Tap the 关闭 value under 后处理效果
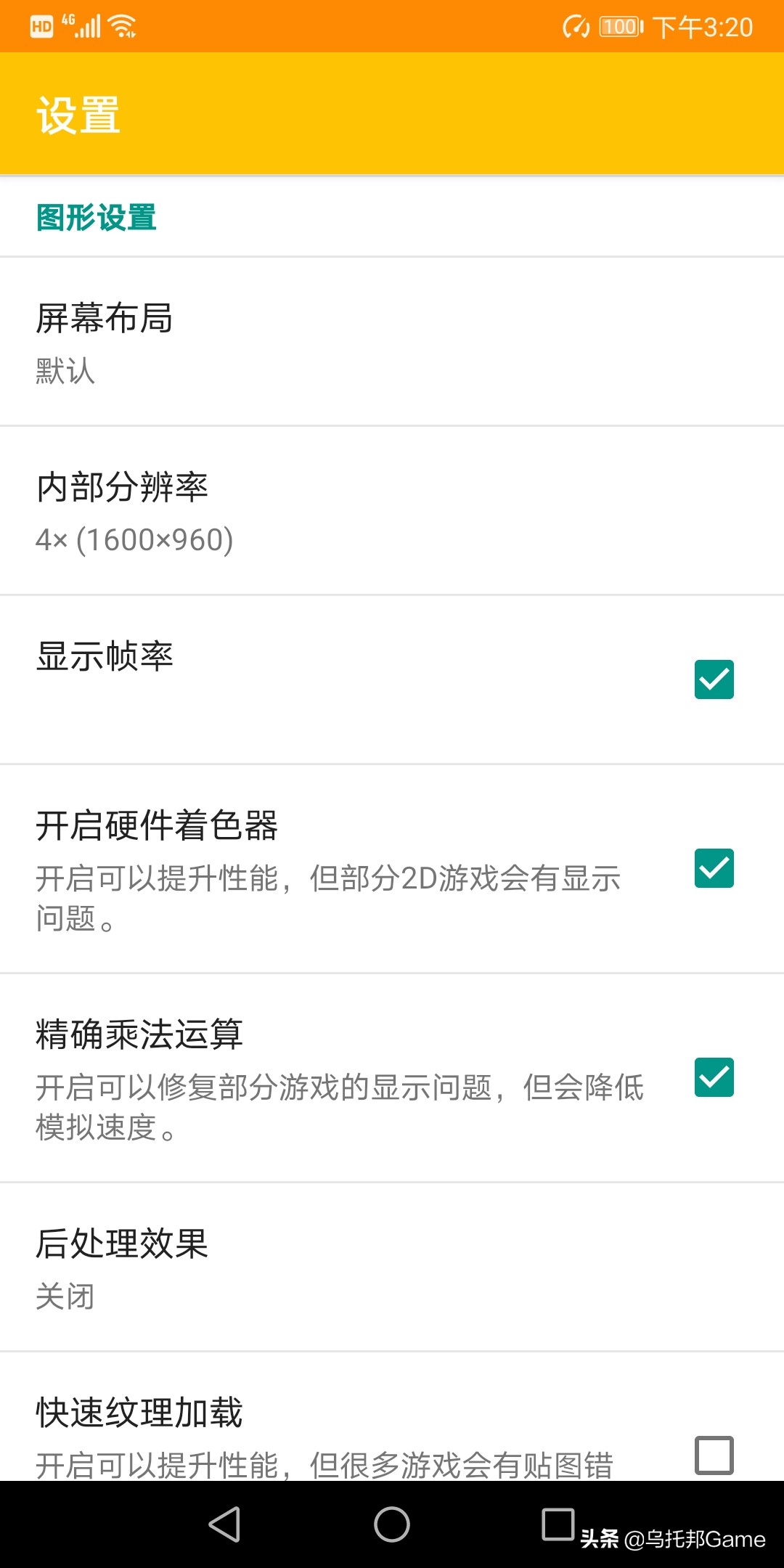The width and height of the screenshot is (784, 1568). tap(62, 1296)
